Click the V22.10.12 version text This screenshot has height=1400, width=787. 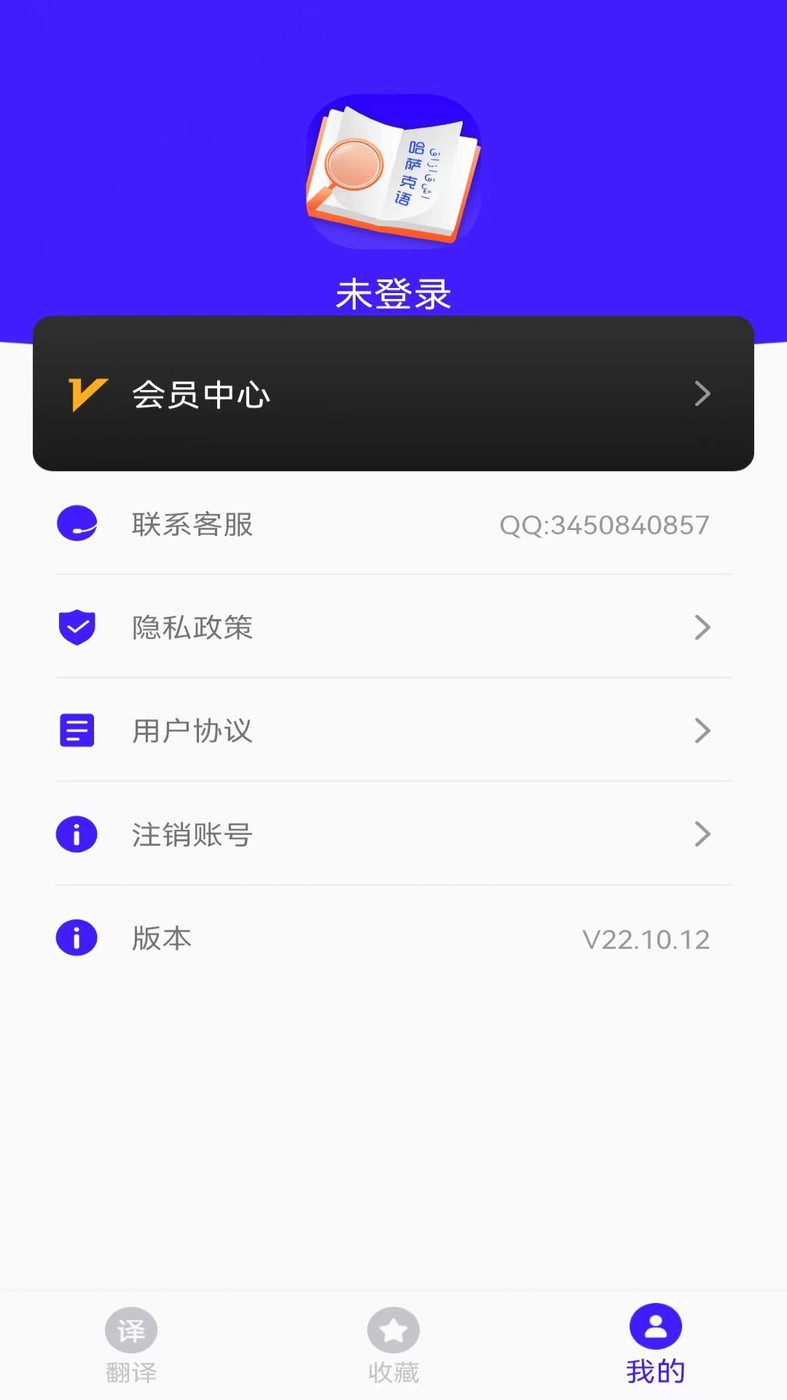(x=647, y=938)
